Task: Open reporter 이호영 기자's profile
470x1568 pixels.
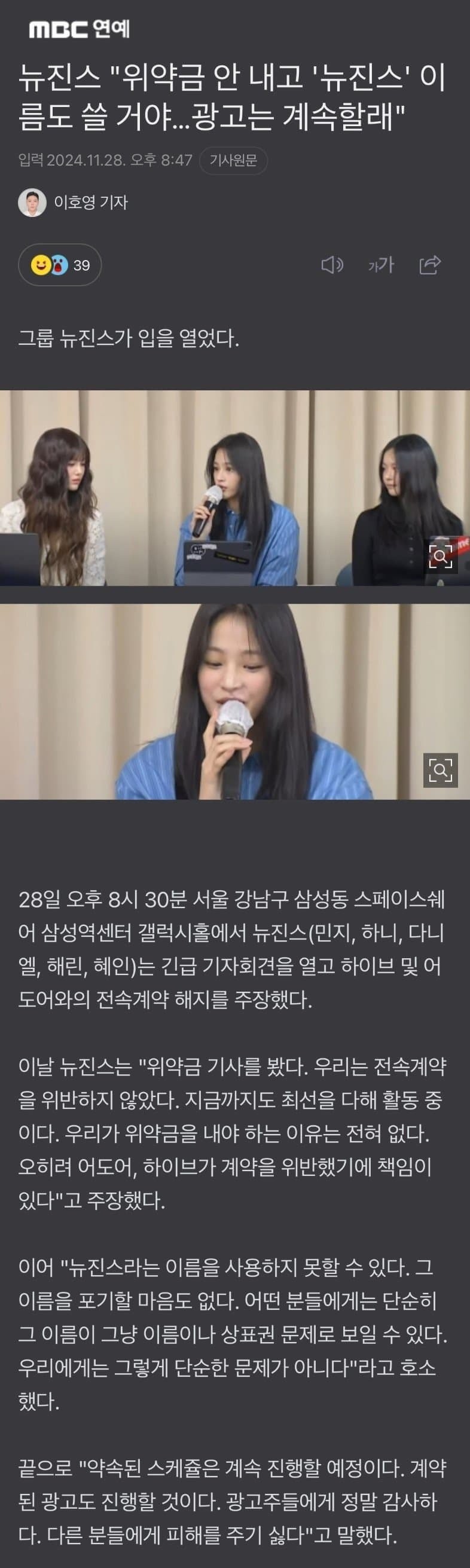Action: pos(73,202)
